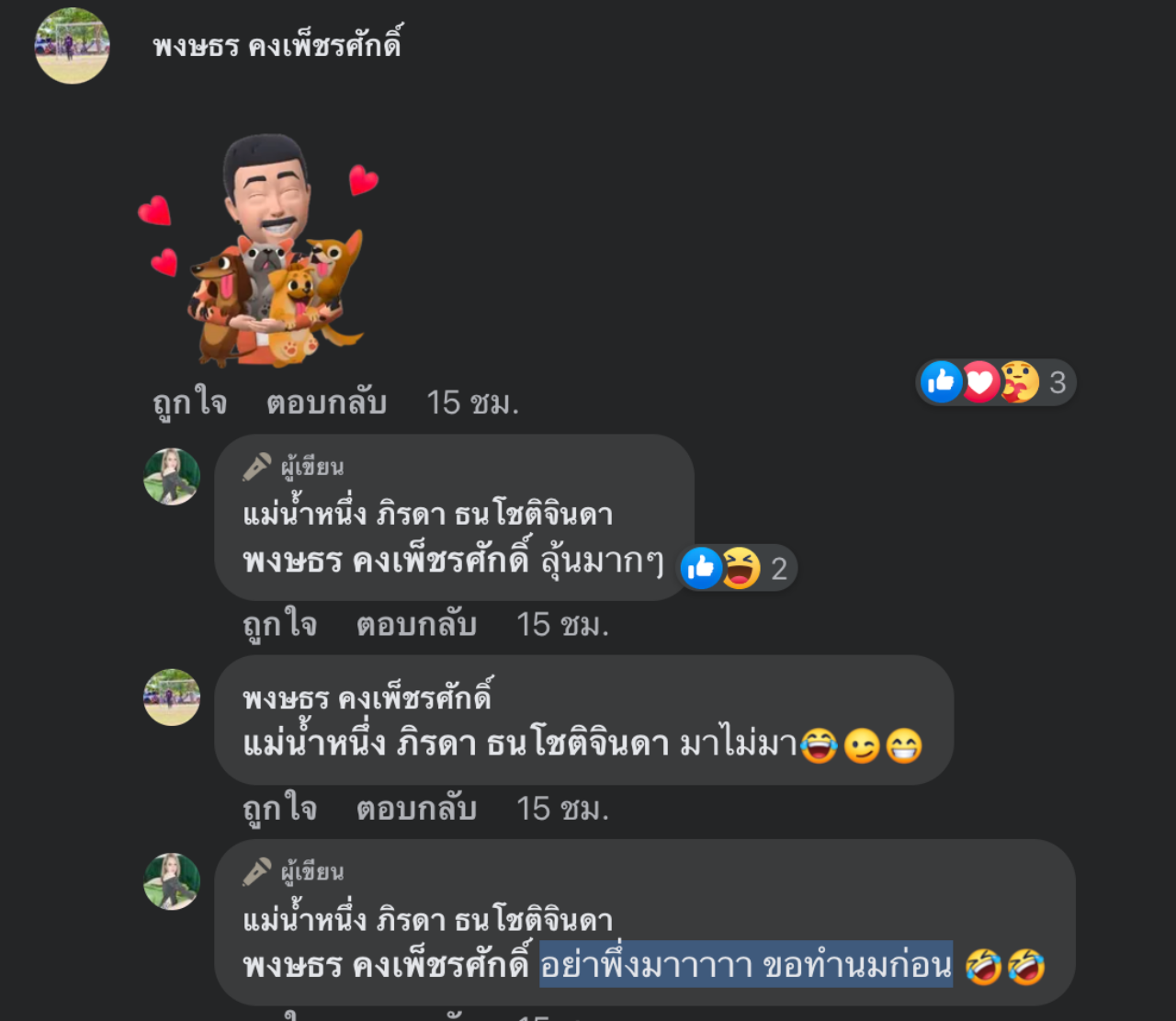This screenshot has width=1176, height=1021.
Task: Reply to the ลุ้นมากๆ comment
Action: tap(416, 625)
